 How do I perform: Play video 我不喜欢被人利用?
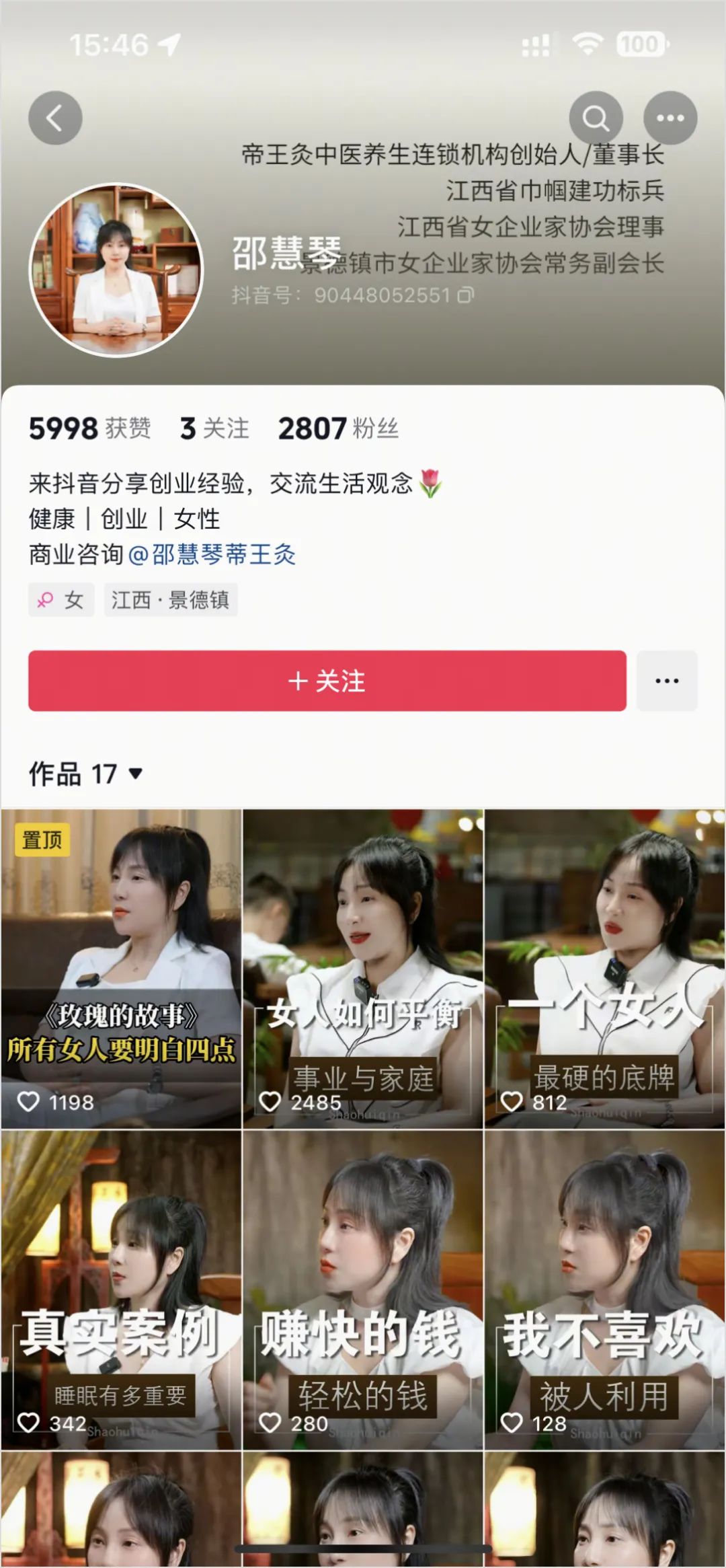[604, 1290]
